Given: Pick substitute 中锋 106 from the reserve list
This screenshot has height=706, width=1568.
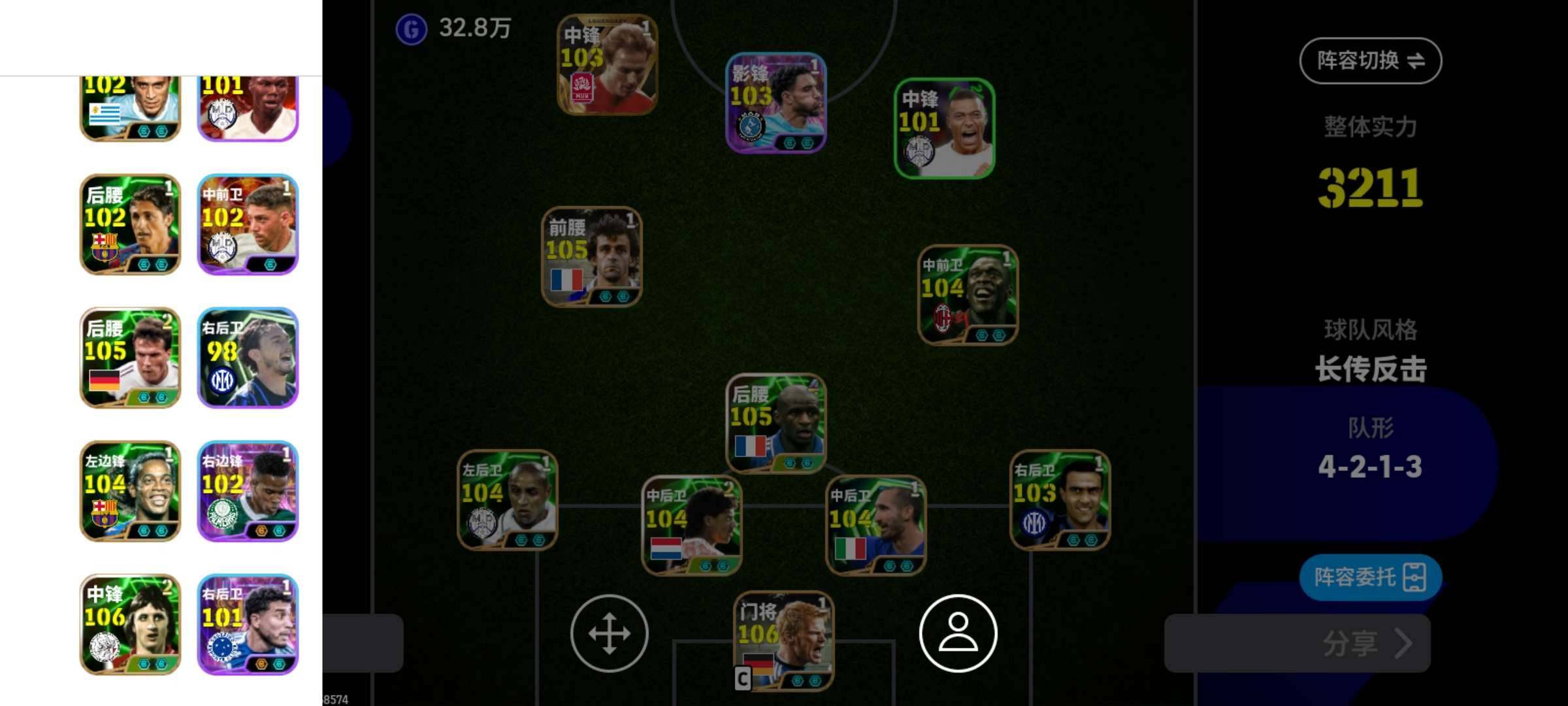Looking at the screenshot, I should (130, 624).
